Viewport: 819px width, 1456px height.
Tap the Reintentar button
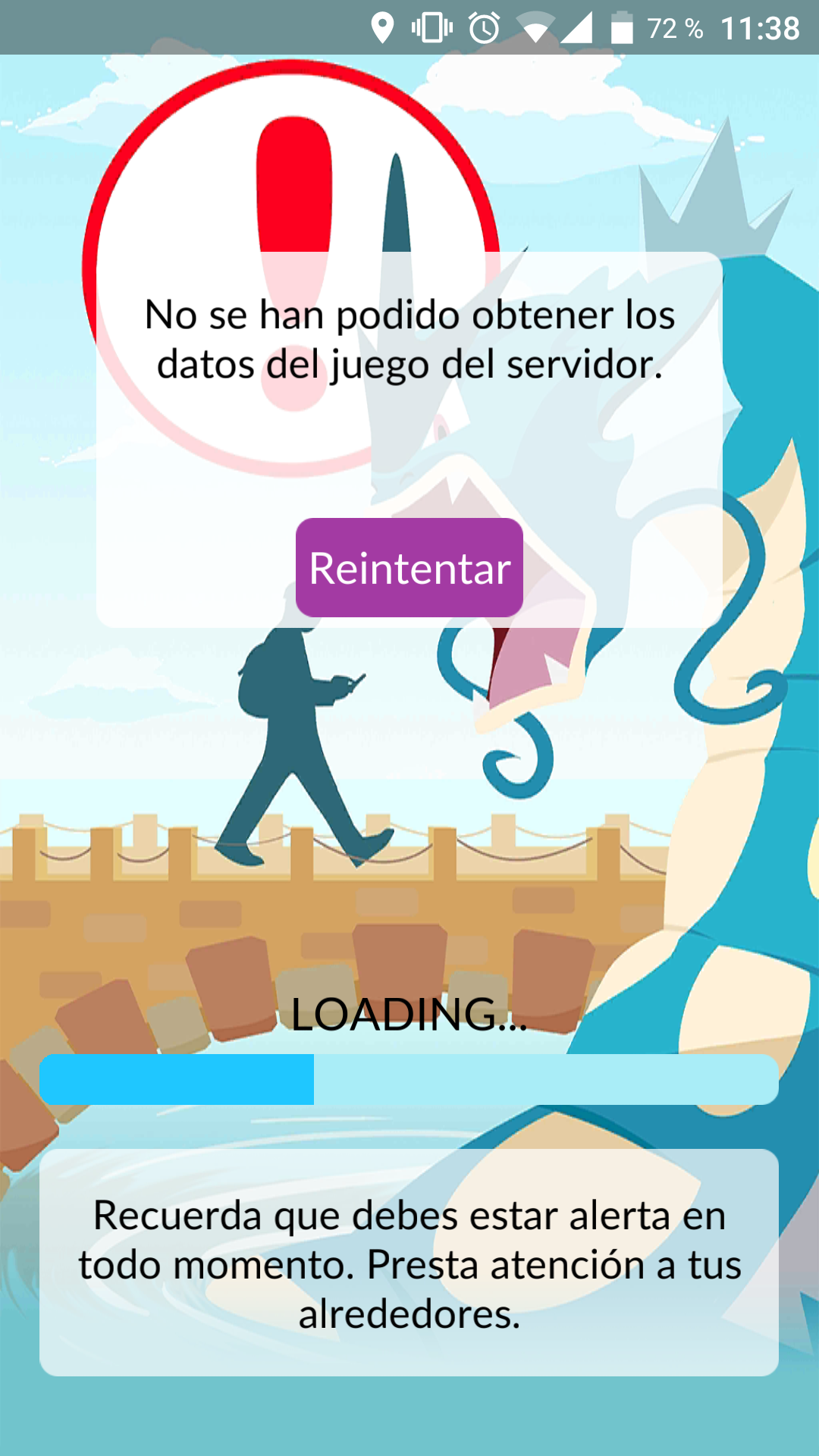point(409,567)
